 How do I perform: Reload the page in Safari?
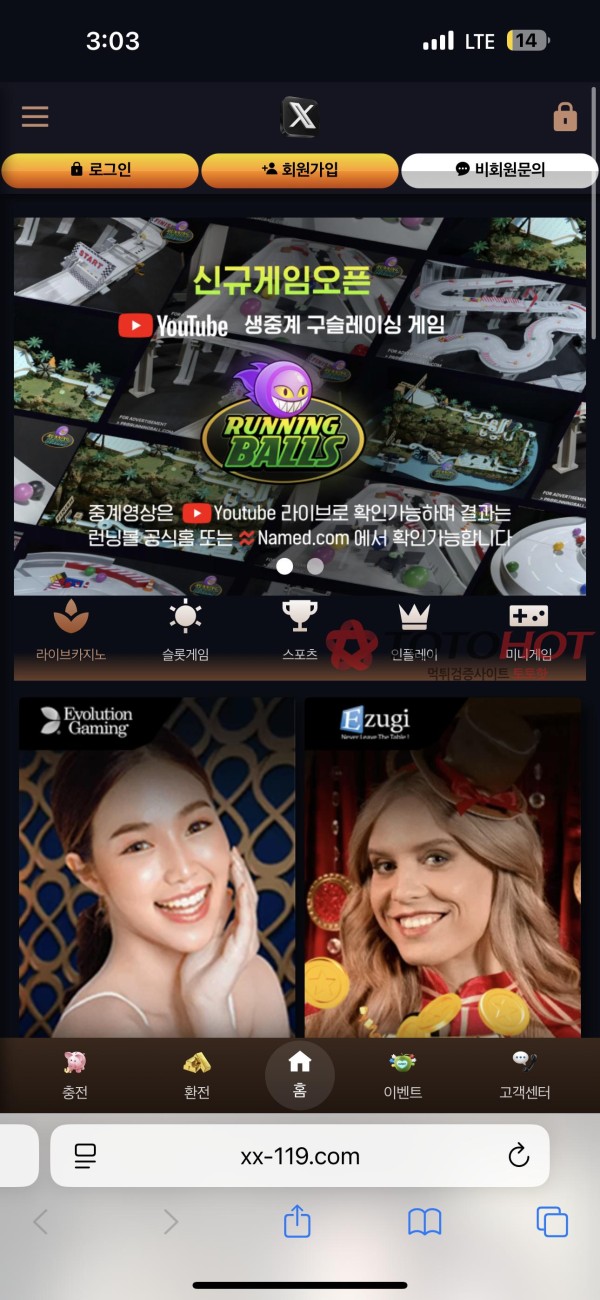pos(518,1156)
